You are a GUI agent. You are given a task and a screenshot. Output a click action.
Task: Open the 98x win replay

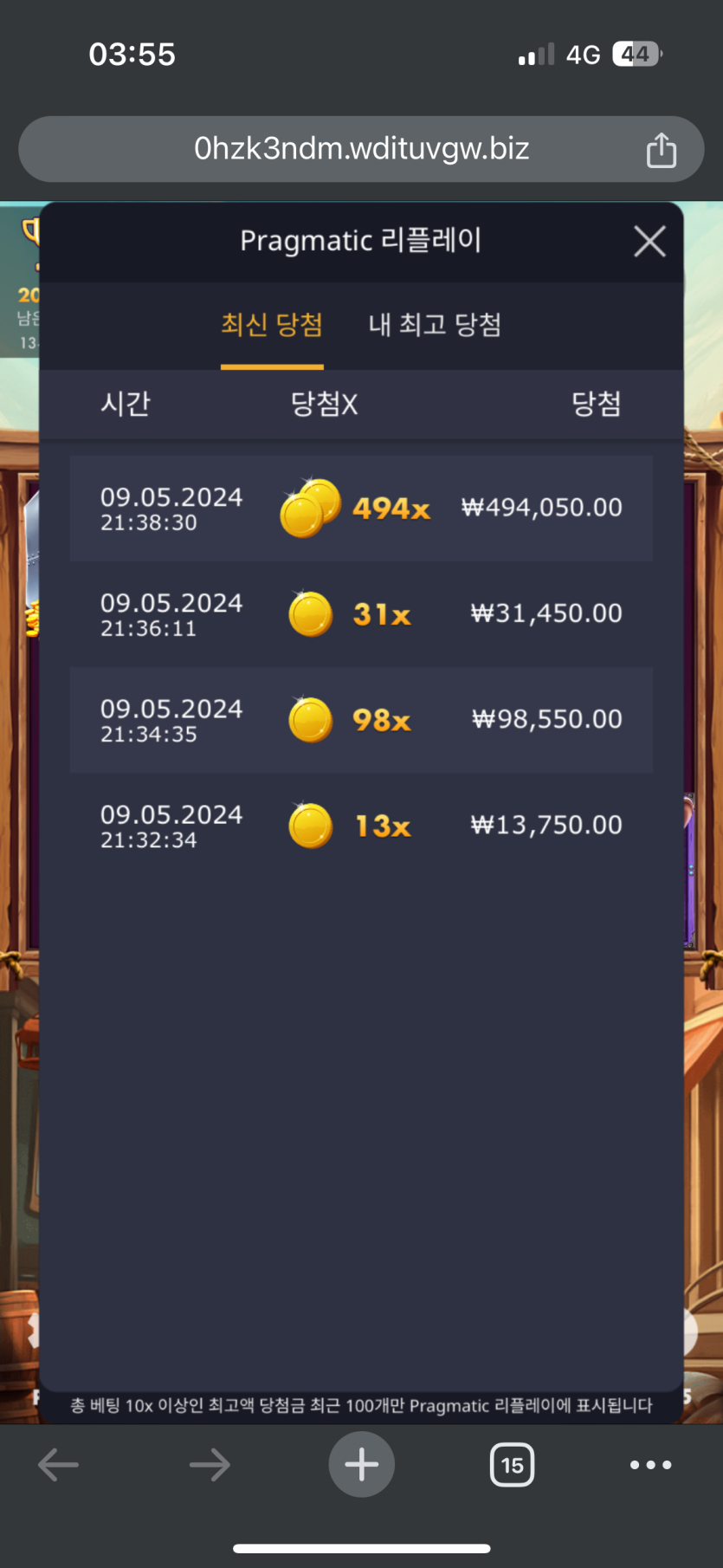[361, 720]
